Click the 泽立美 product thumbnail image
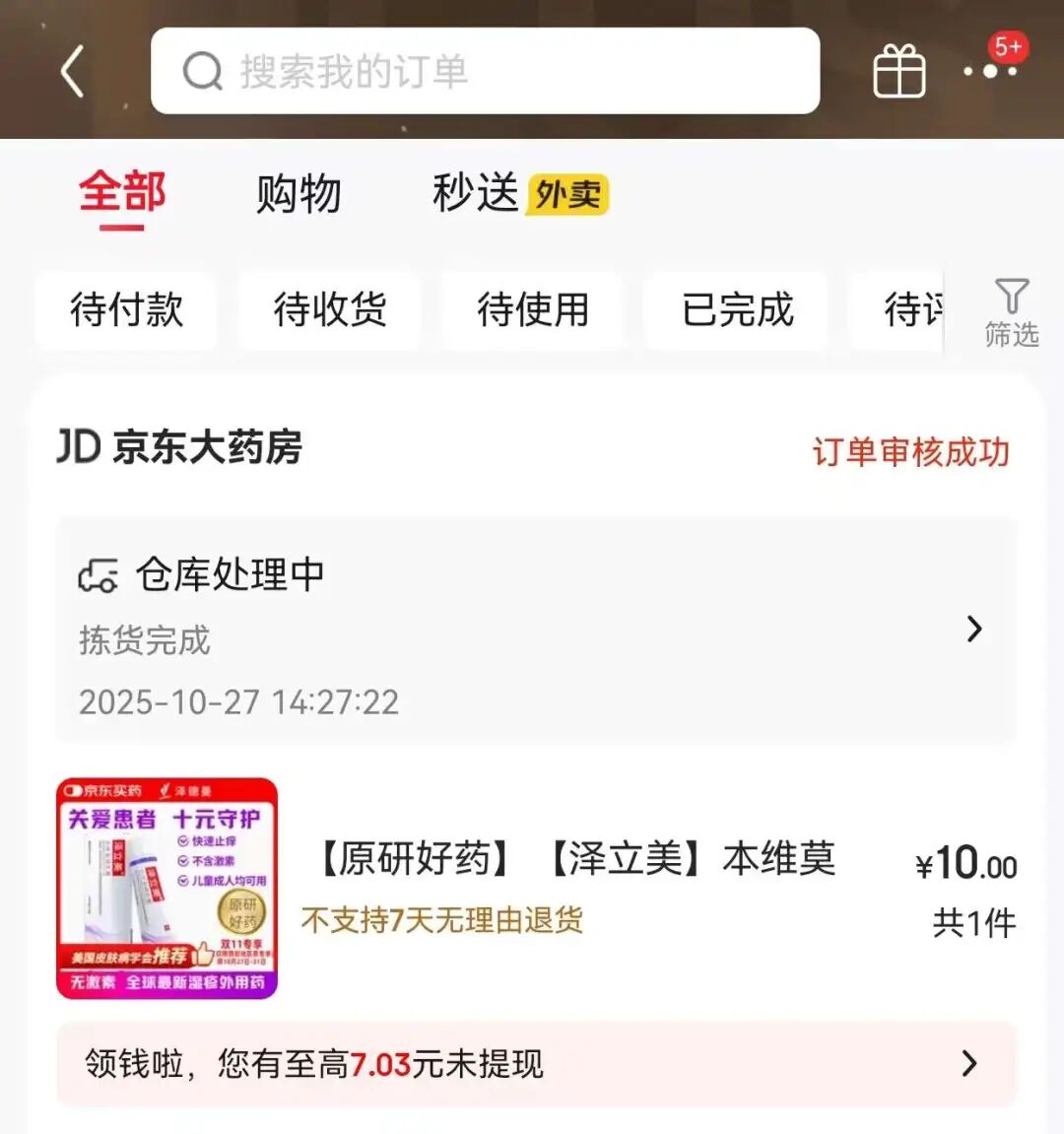The width and height of the screenshot is (1064, 1134). click(x=166, y=887)
